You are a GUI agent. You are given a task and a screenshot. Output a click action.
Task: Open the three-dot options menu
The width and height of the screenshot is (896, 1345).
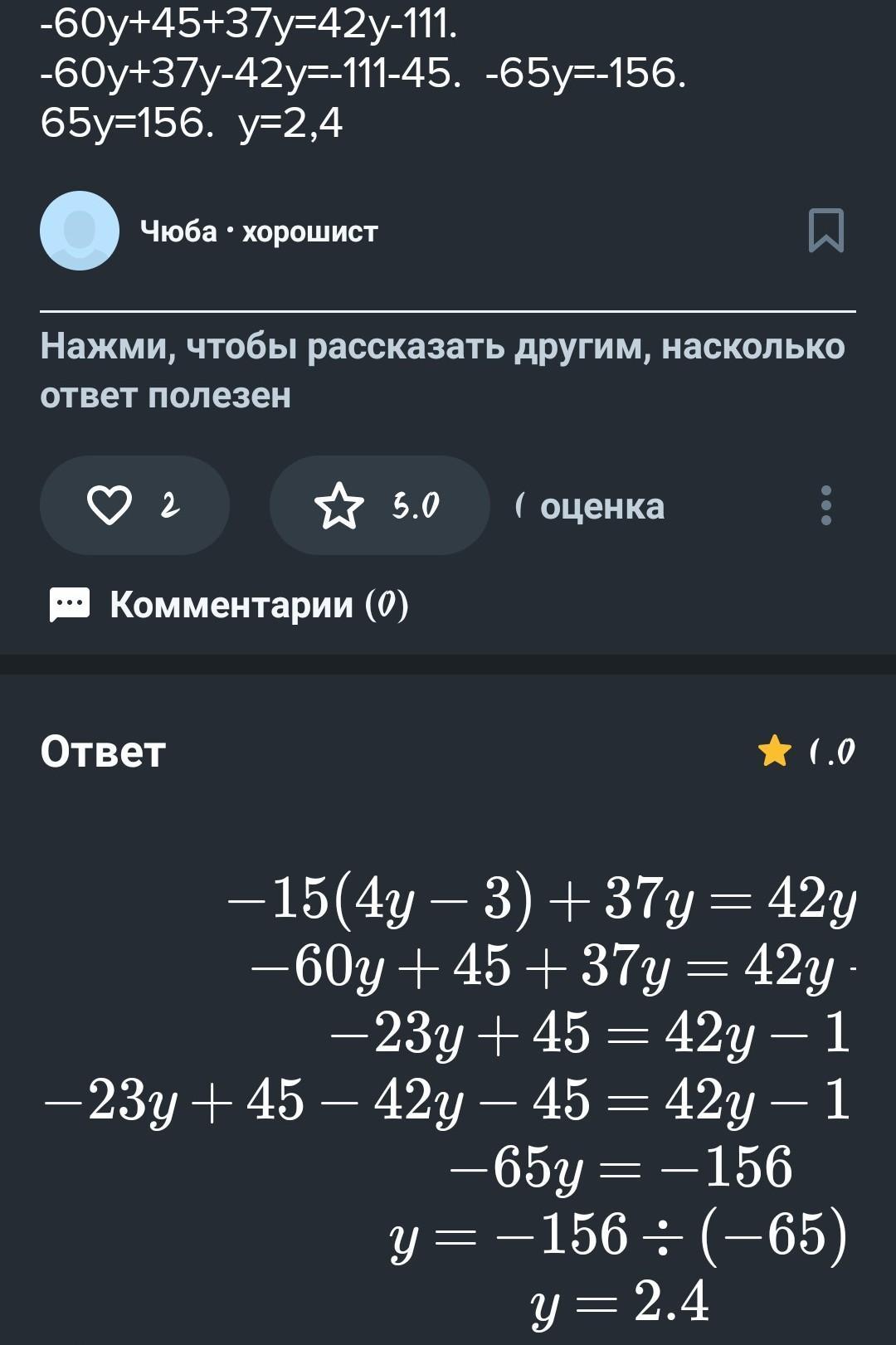click(x=825, y=505)
